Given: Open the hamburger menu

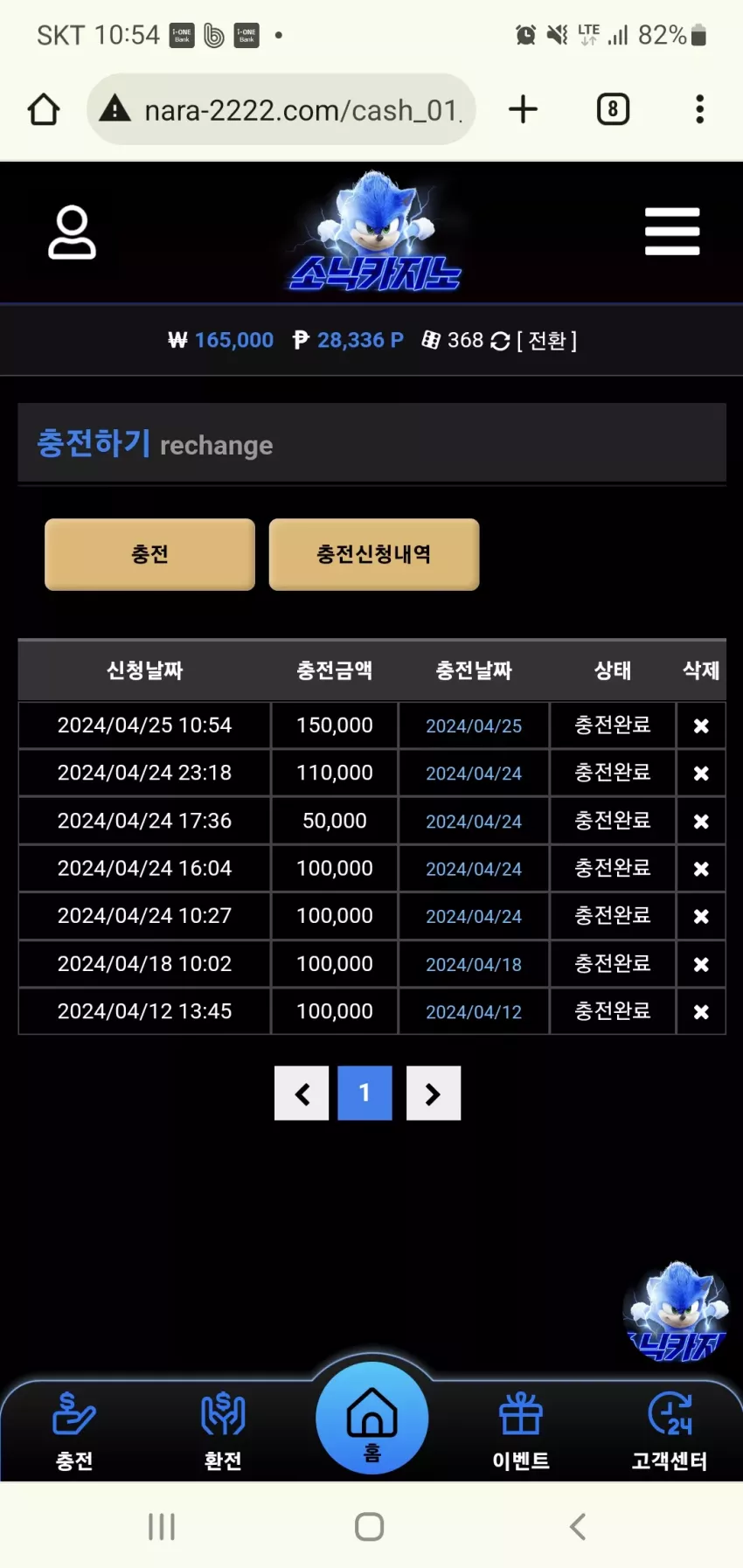Looking at the screenshot, I should (672, 232).
